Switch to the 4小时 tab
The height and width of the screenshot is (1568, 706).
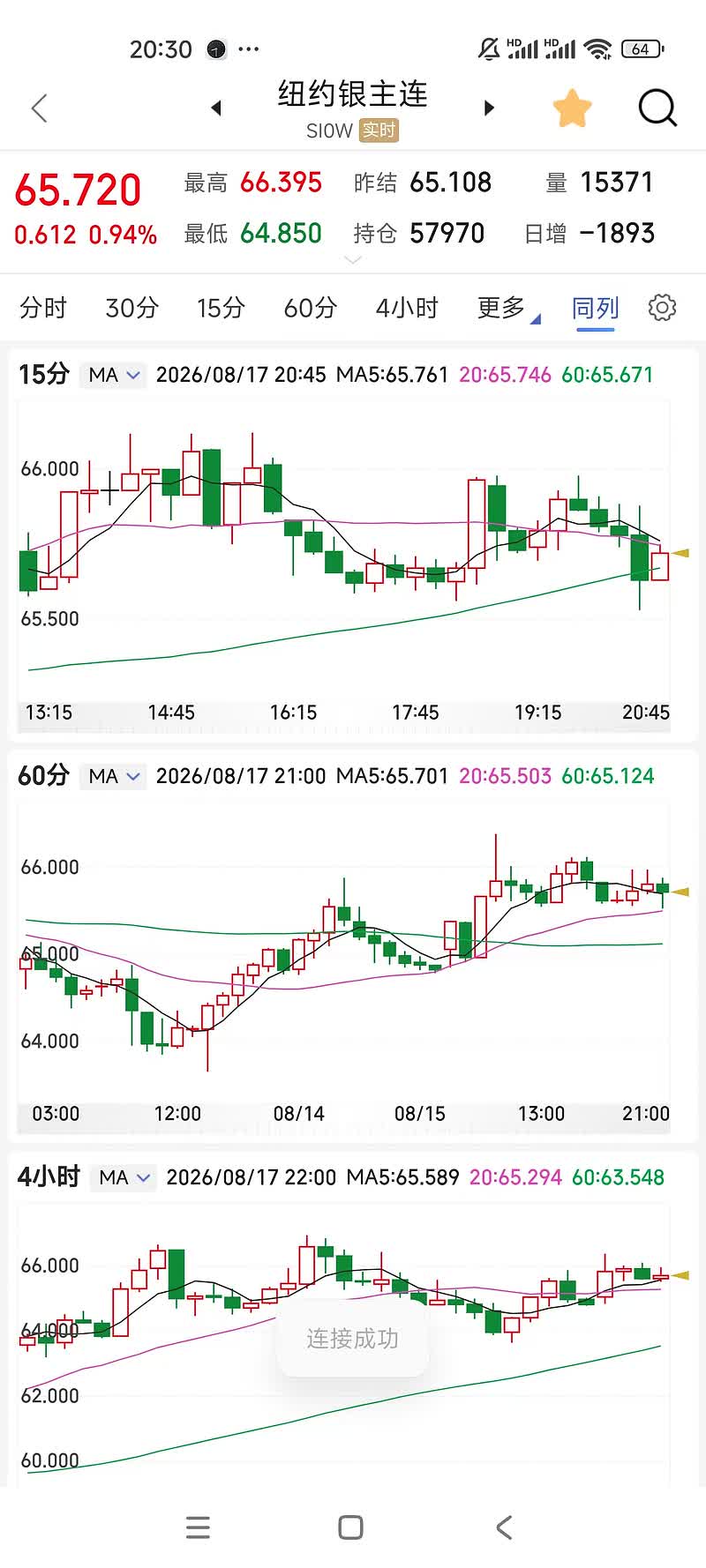coord(407,308)
